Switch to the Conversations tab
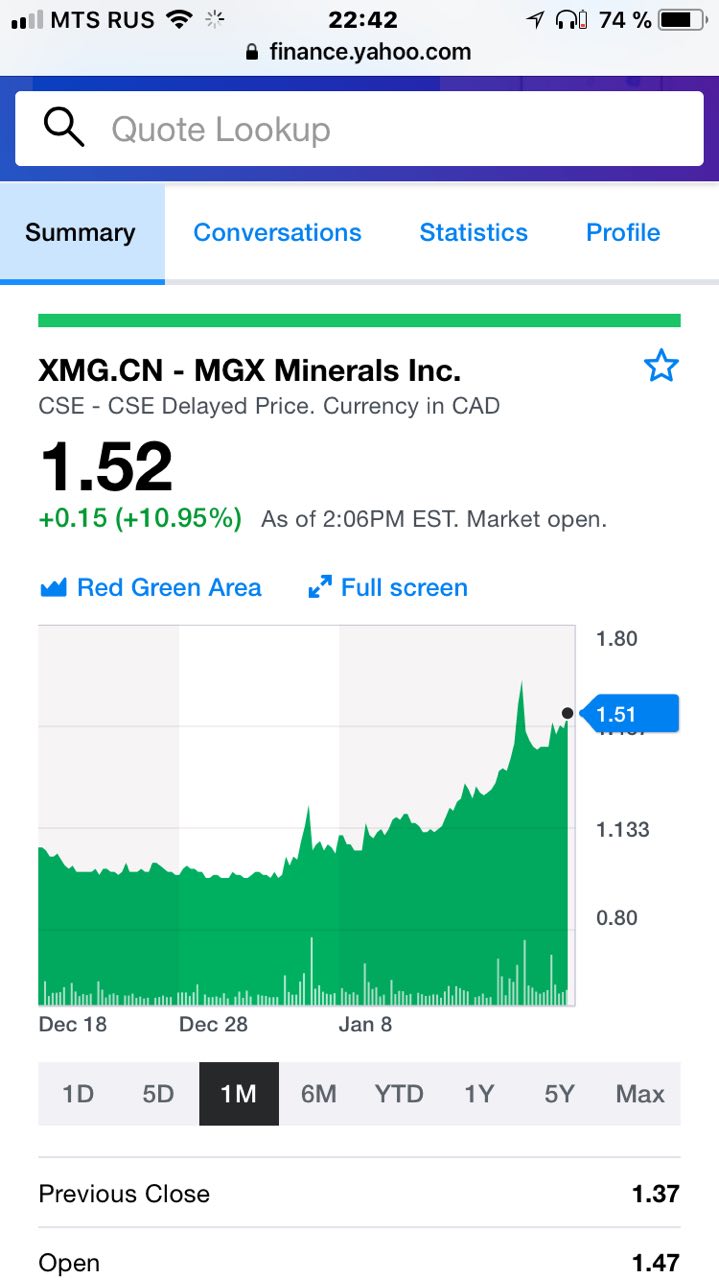 277,232
